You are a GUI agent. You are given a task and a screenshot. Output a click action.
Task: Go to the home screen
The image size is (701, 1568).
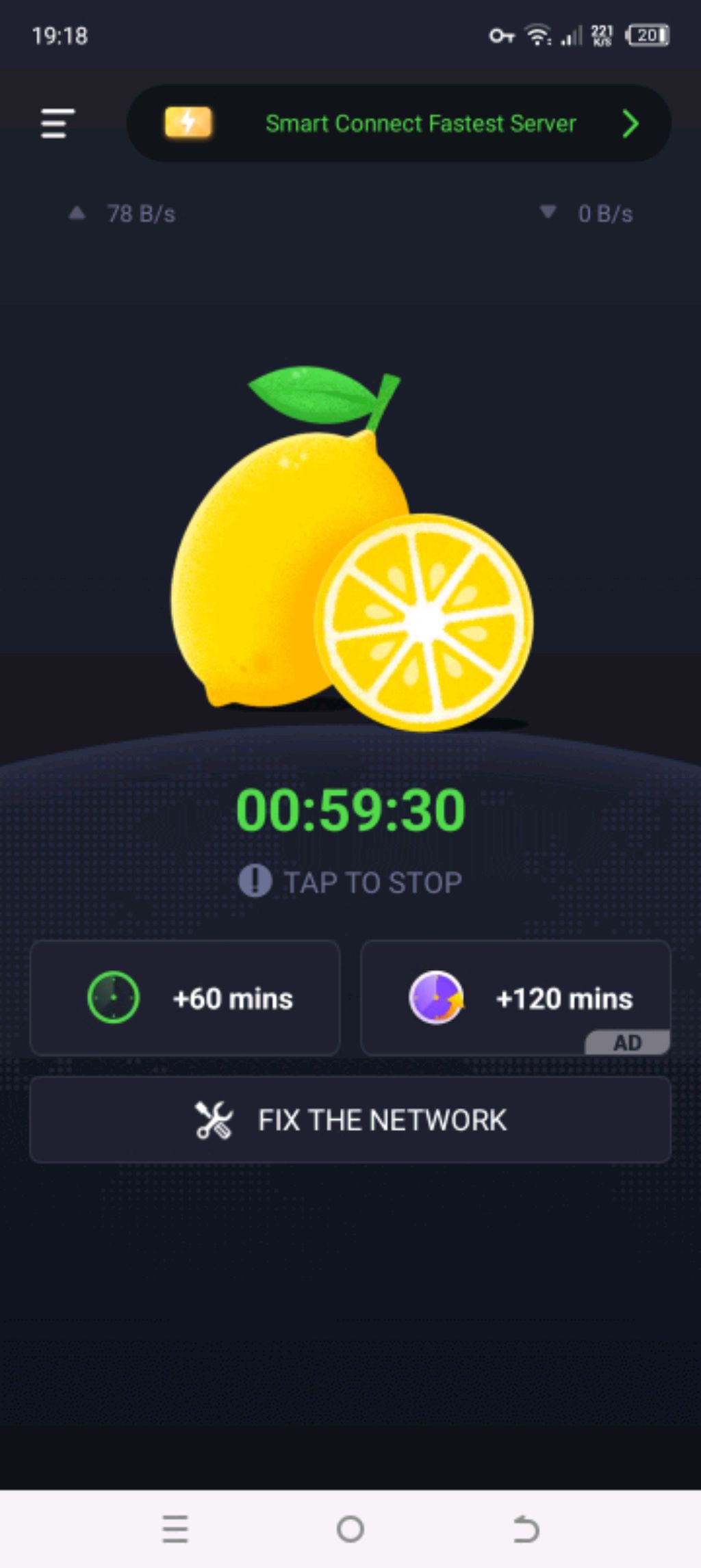(350, 1529)
